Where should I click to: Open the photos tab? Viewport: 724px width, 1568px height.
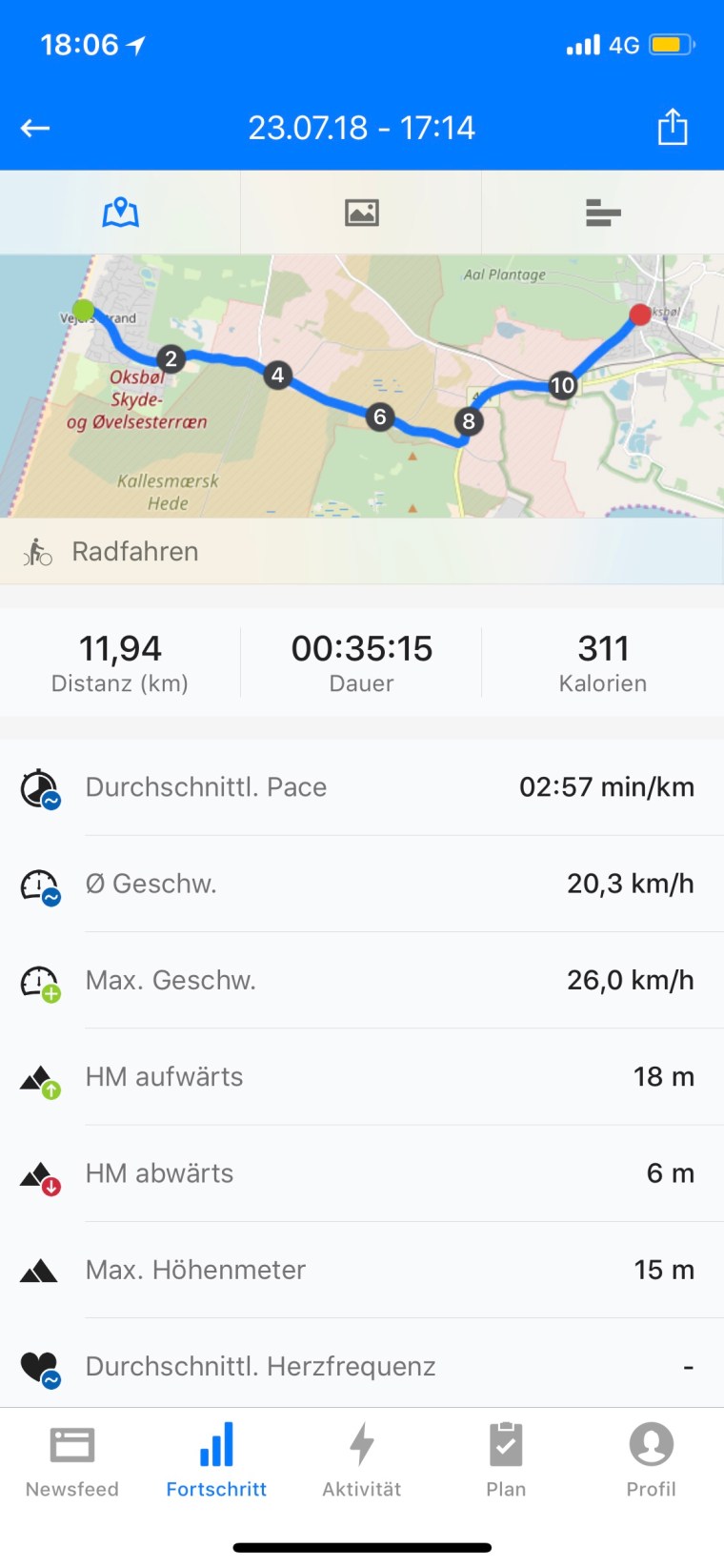click(362, 212)
